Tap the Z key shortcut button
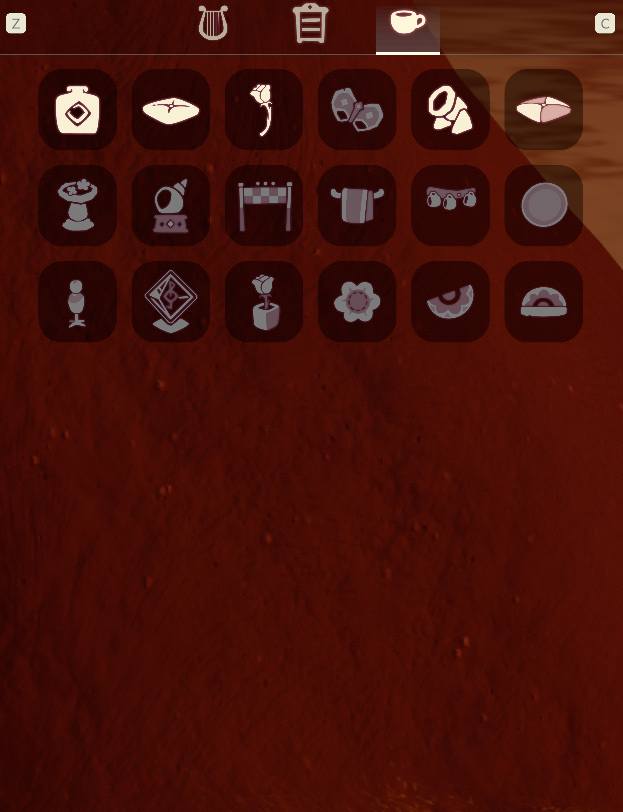This screenshot has height=812, width=623. (16, 24)
